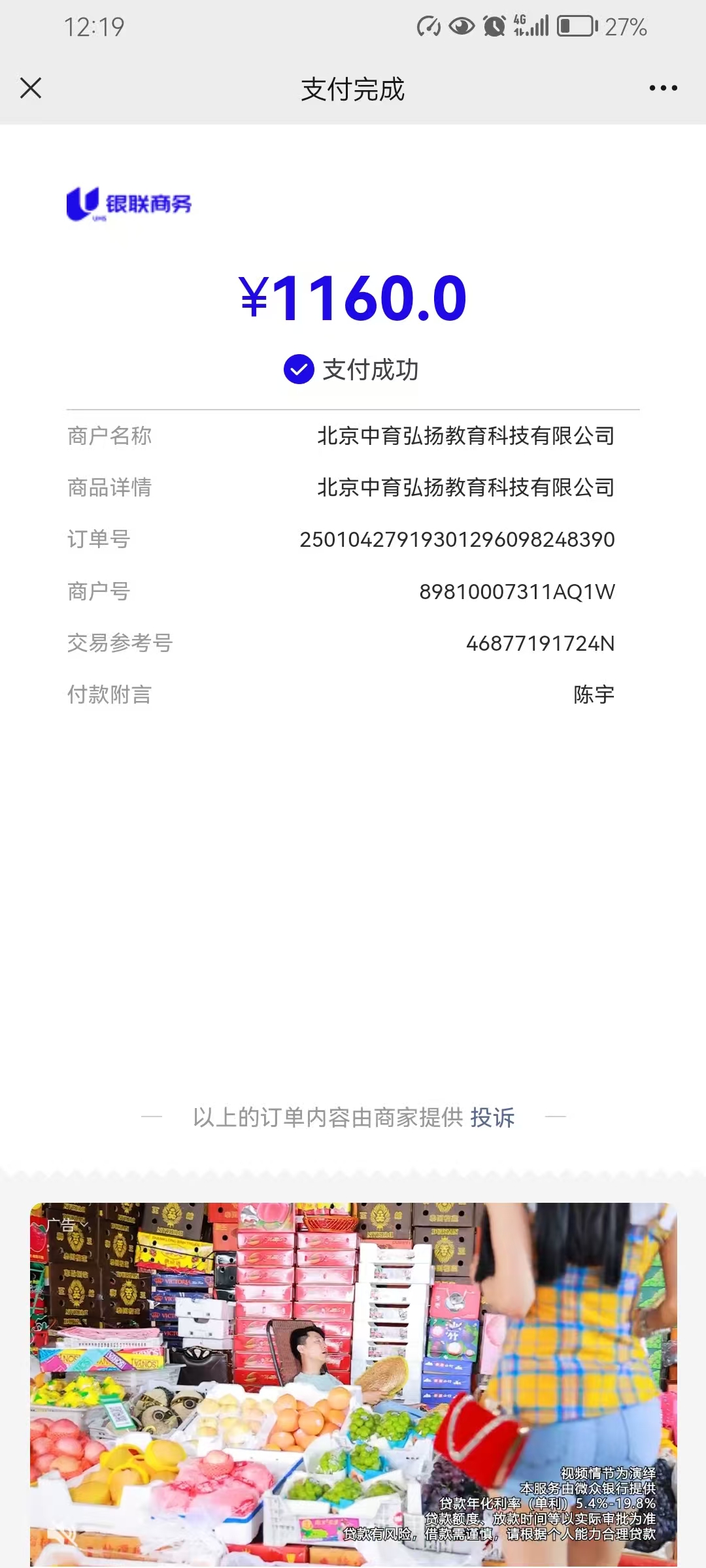Image resolution: width=706 pixels, height=1568 pixels.
Task: Open the fruit stall loan ad video
Action: (x=353, y=1384)
